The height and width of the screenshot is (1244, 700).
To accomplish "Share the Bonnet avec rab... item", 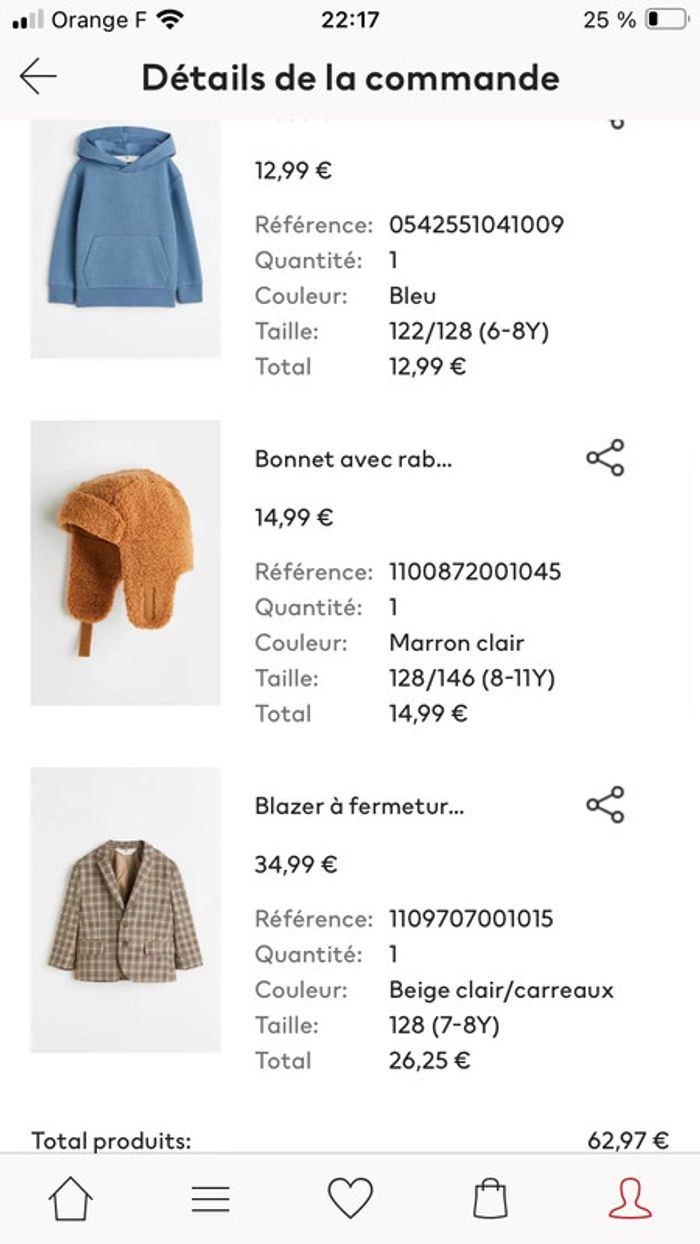I will click(x=605, y=458).
